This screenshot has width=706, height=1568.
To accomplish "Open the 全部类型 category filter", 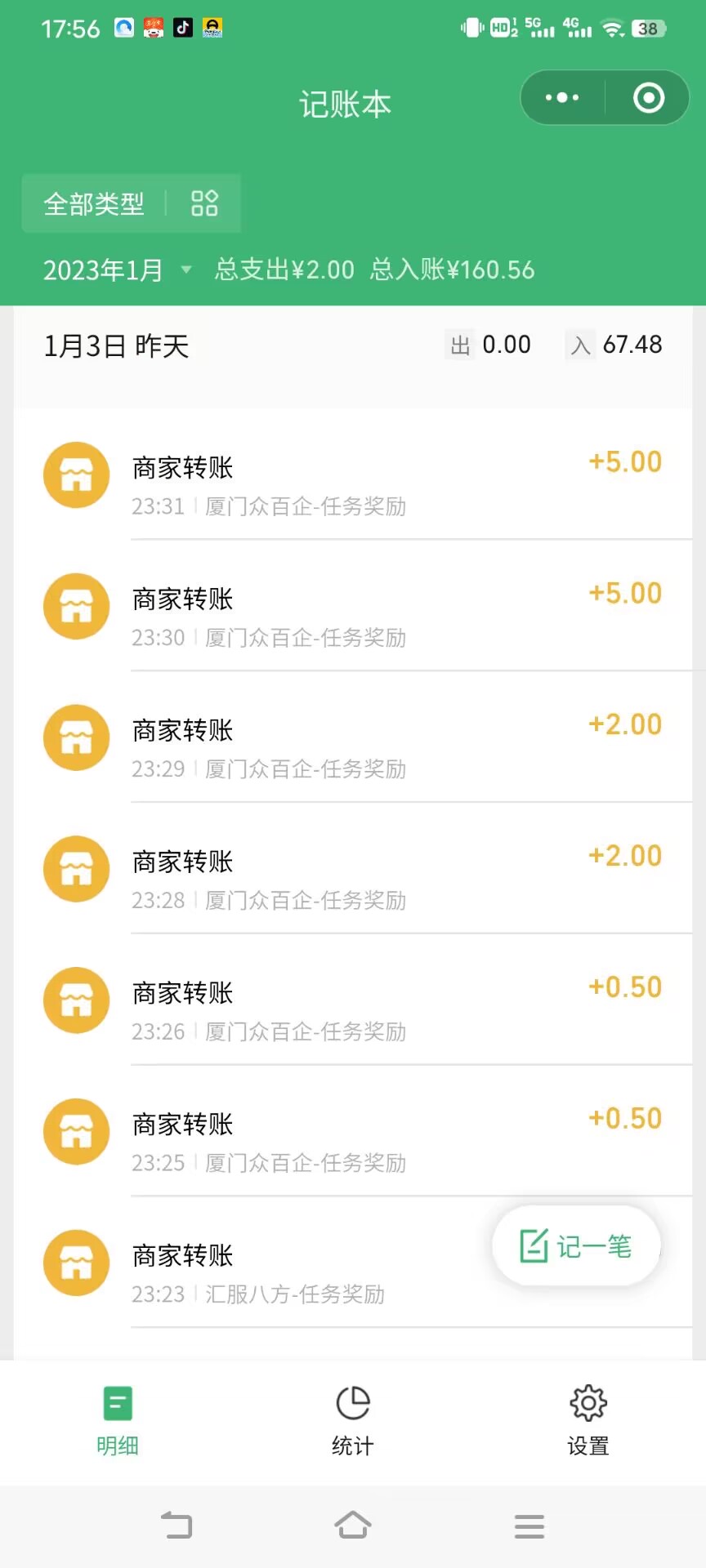I will tap(131, 203).
